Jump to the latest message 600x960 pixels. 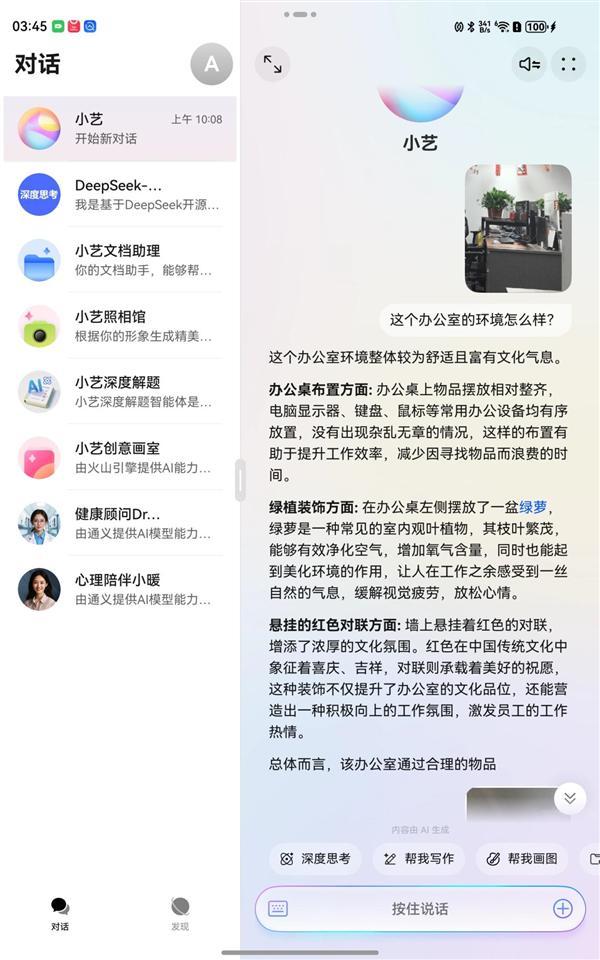coord(569,797)
